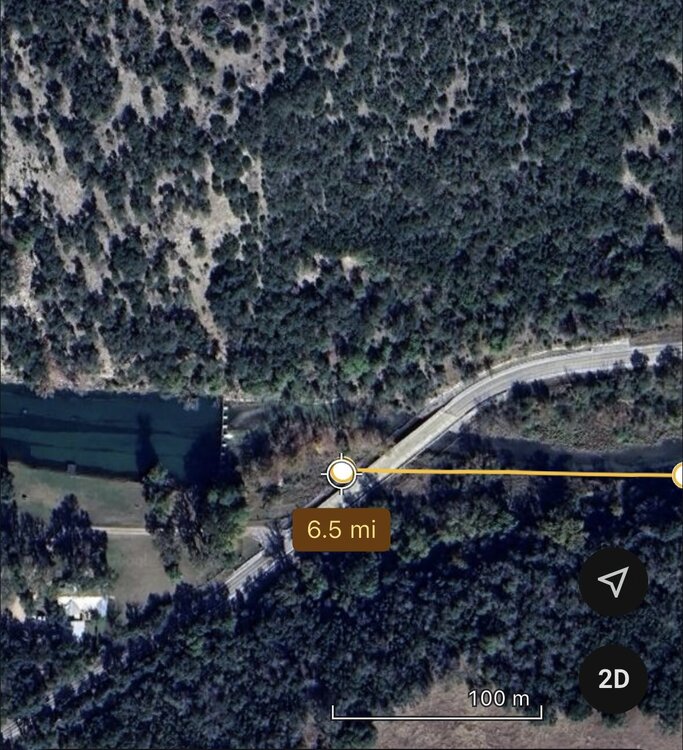Select the measurement point on the bridge

[x=342, y=471]
